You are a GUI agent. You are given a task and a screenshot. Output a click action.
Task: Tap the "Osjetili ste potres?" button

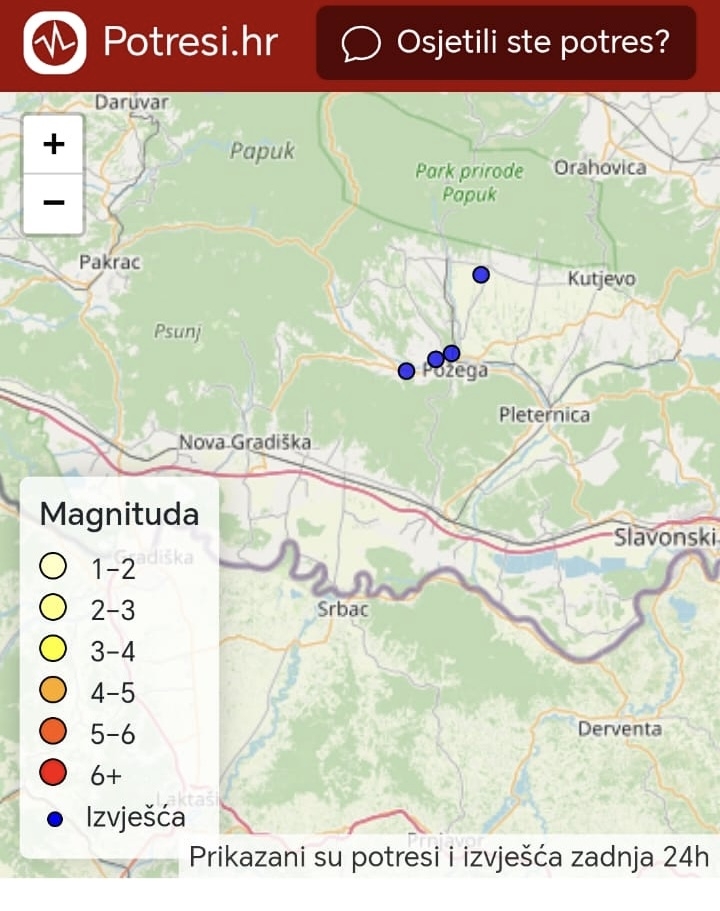506,43
